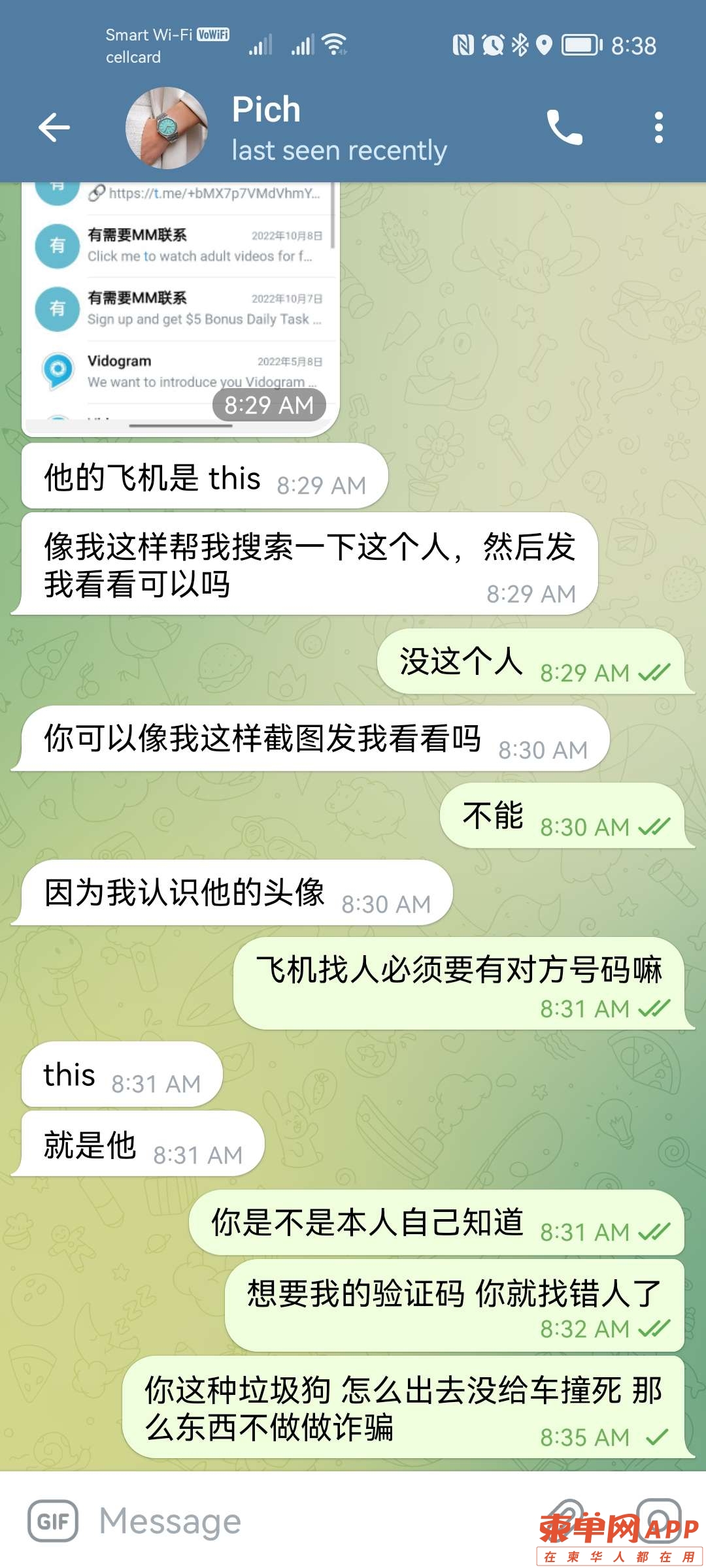Open the GIF picker
The height and width of the screenshot is (1568, 706).
click(x=53, y=1521)
